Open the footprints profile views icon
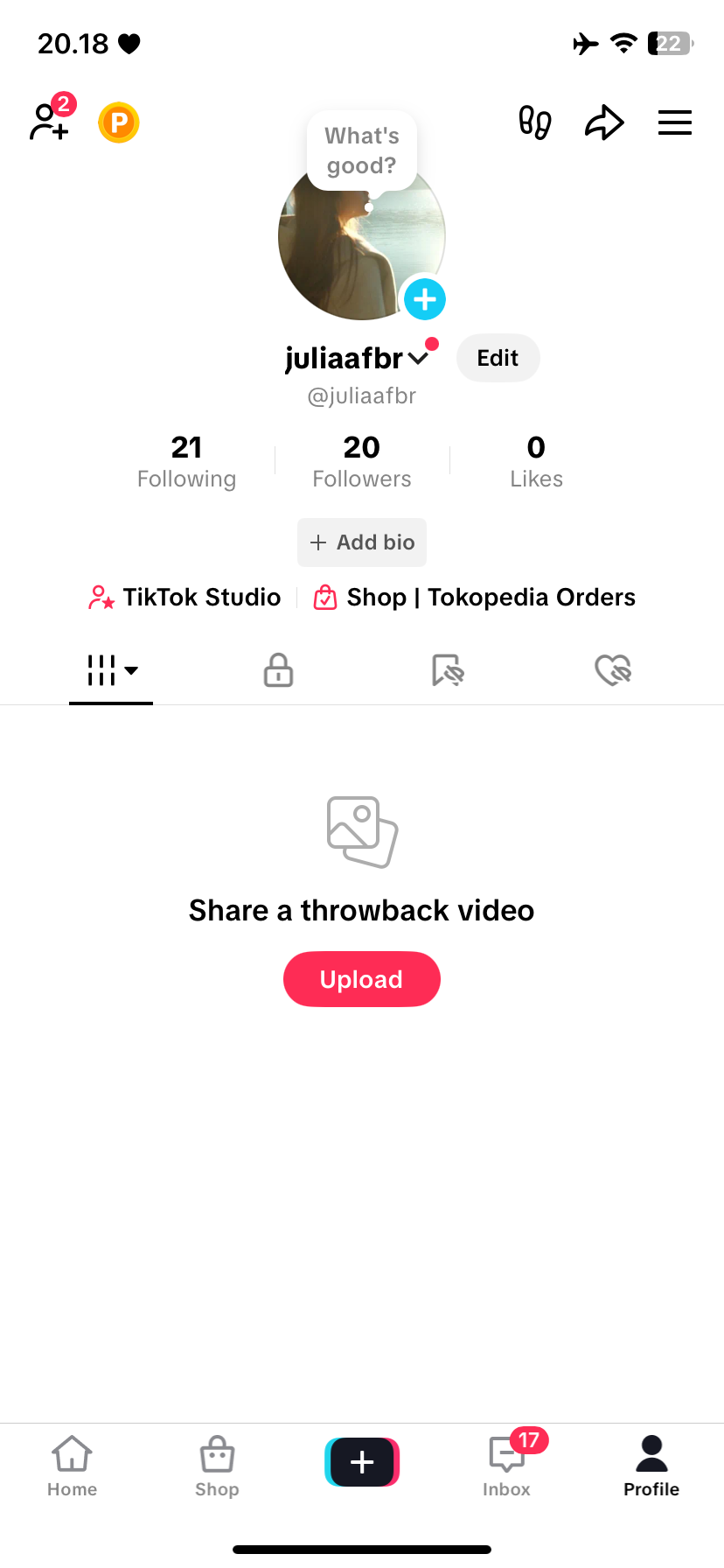 tap(535, 122)
